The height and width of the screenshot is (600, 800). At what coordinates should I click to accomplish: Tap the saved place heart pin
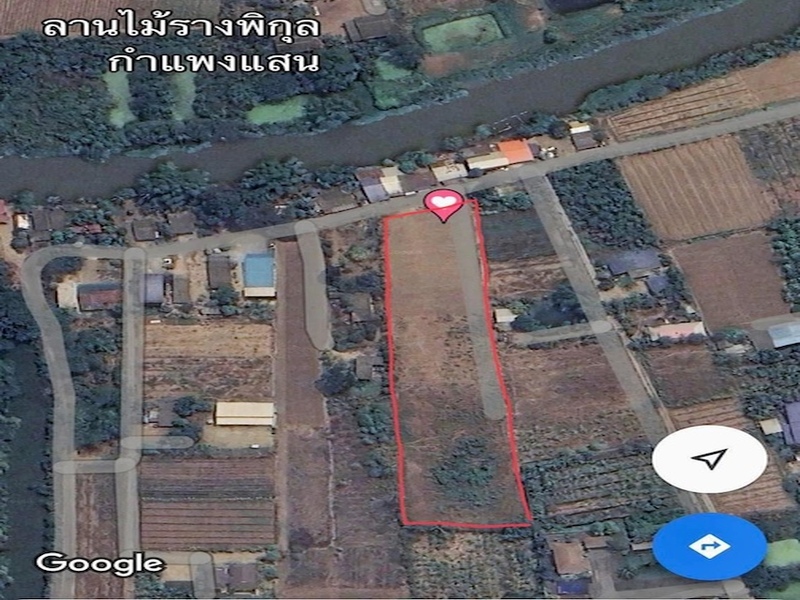(443, 204)
